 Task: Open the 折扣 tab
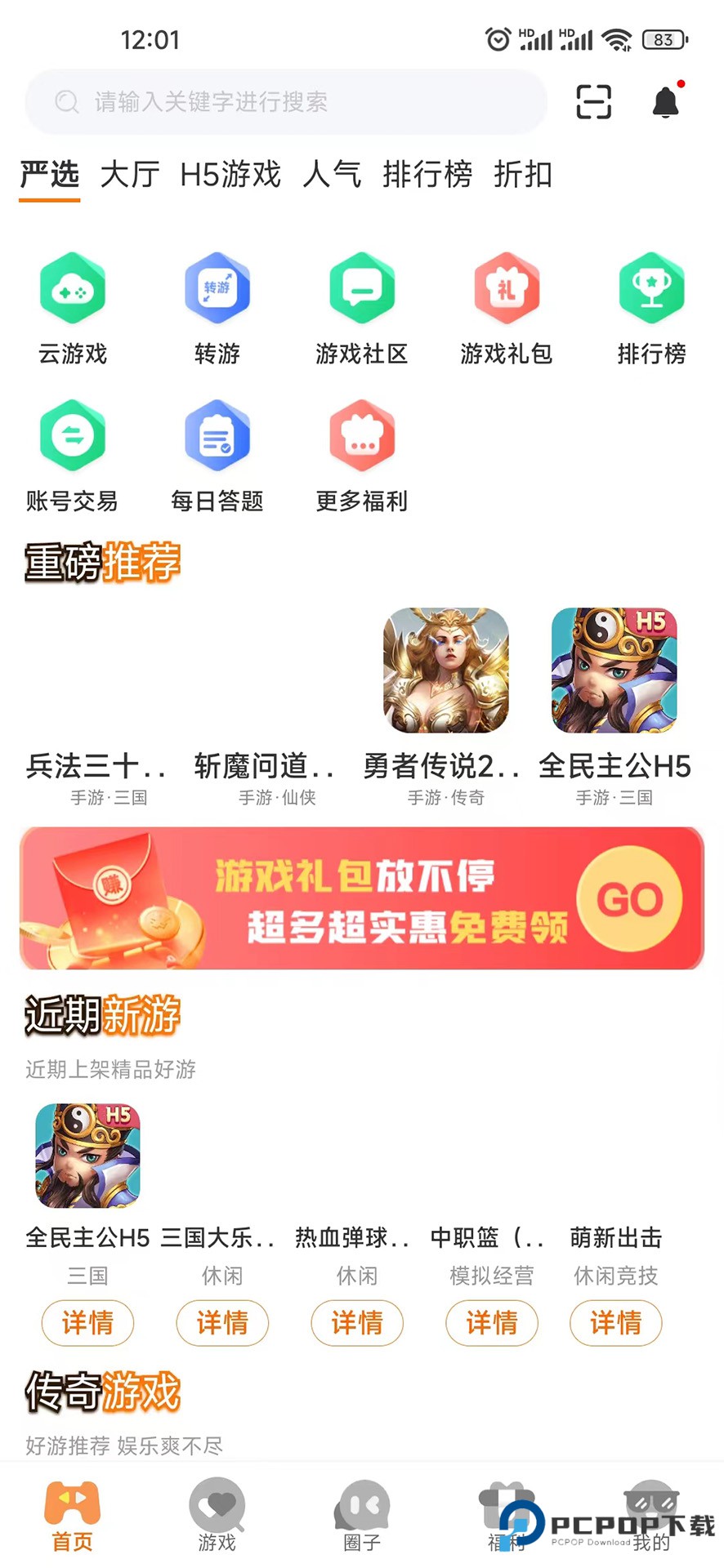tap(524, 175)
